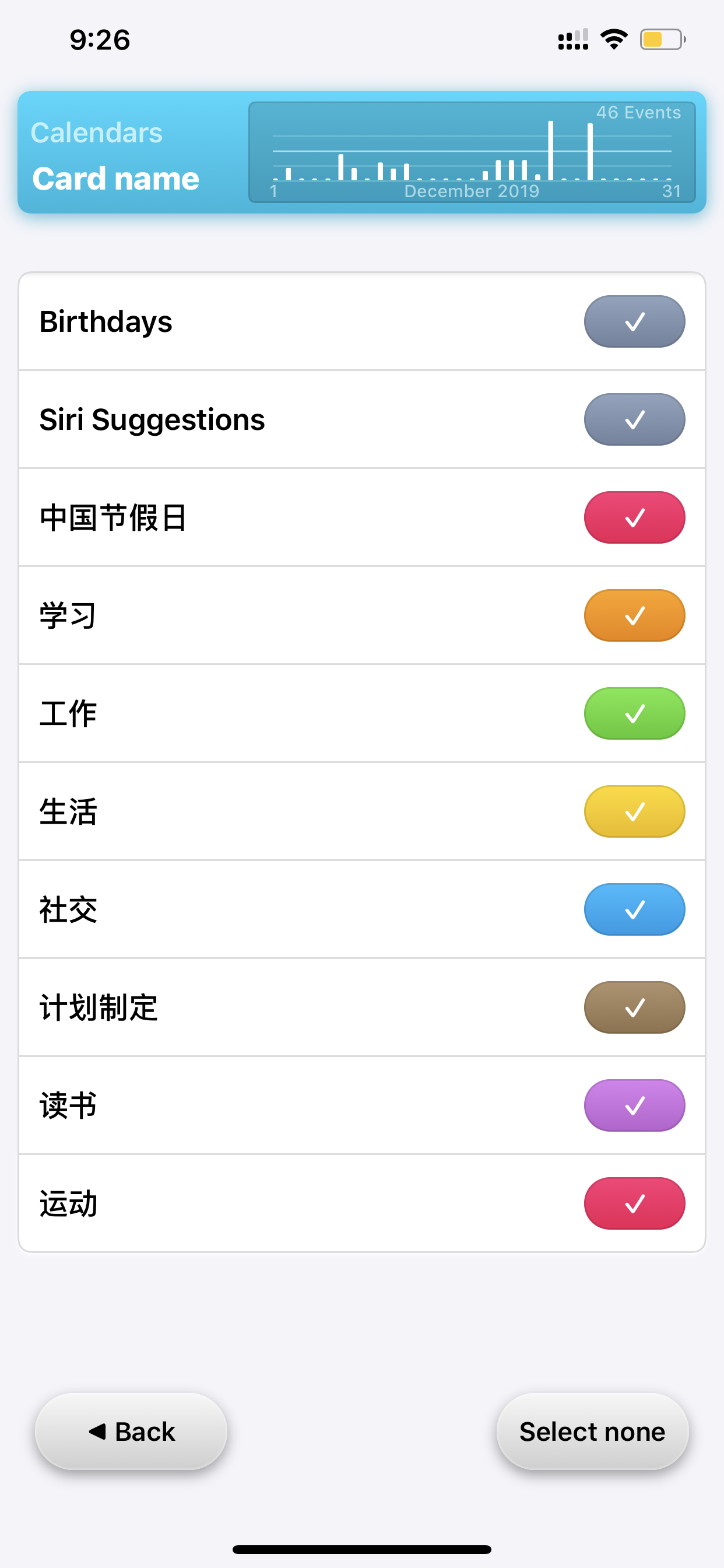
Task: Toggle the purple 读书 calendar
Action: pyautogui.click(x=635, y=1105)
